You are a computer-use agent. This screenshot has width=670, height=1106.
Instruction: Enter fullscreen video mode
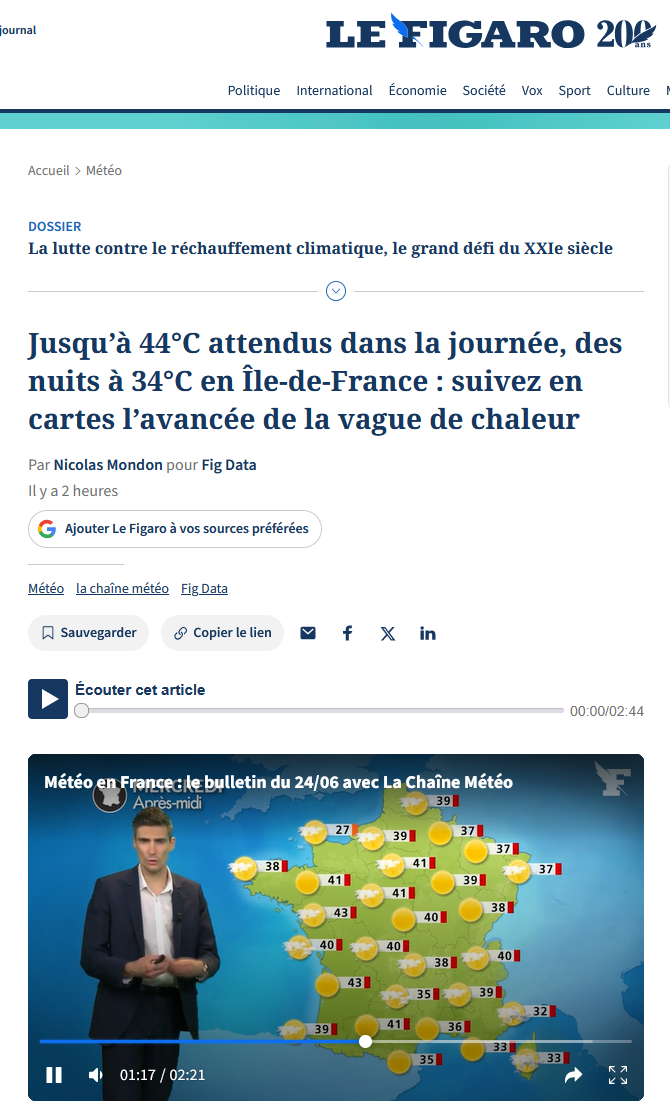(618, 1075)
